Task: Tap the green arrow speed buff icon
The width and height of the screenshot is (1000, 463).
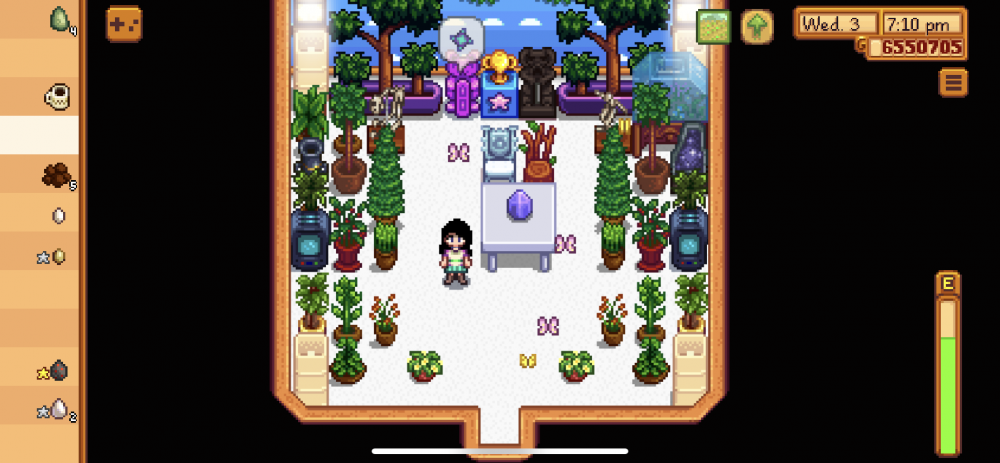Action: point(757,26)
